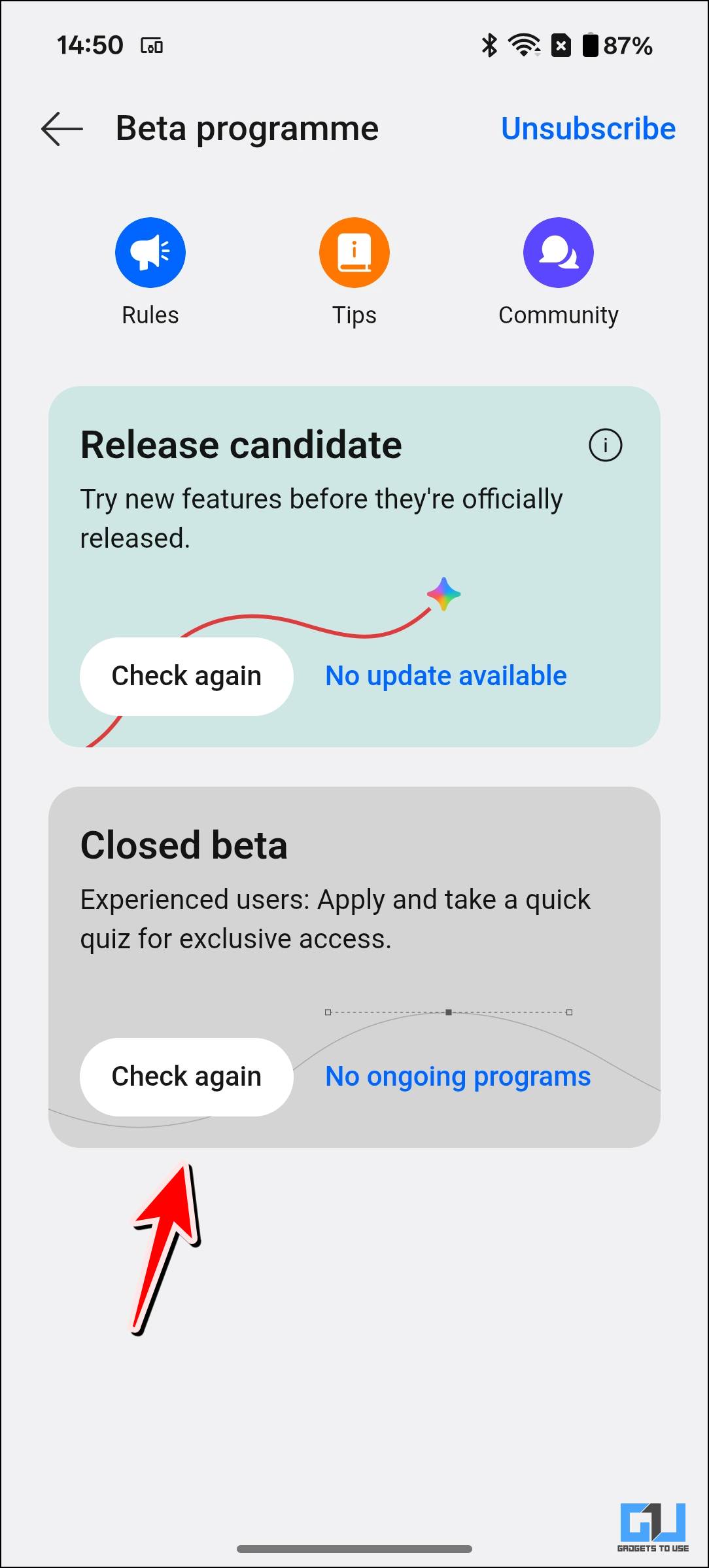
Task: Open the Community section
Action: click(558, 253)
